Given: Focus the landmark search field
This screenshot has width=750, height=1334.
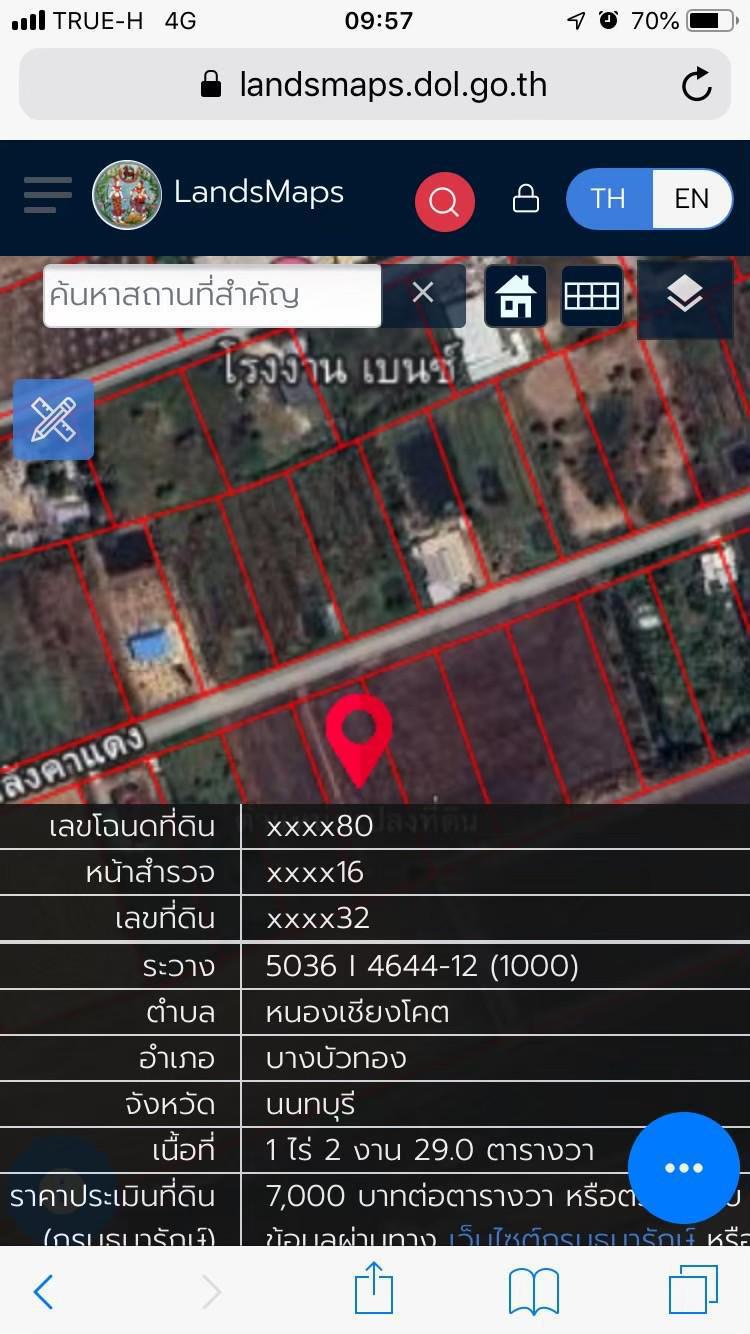Looking at the screenshot, I should click(212, 295).
